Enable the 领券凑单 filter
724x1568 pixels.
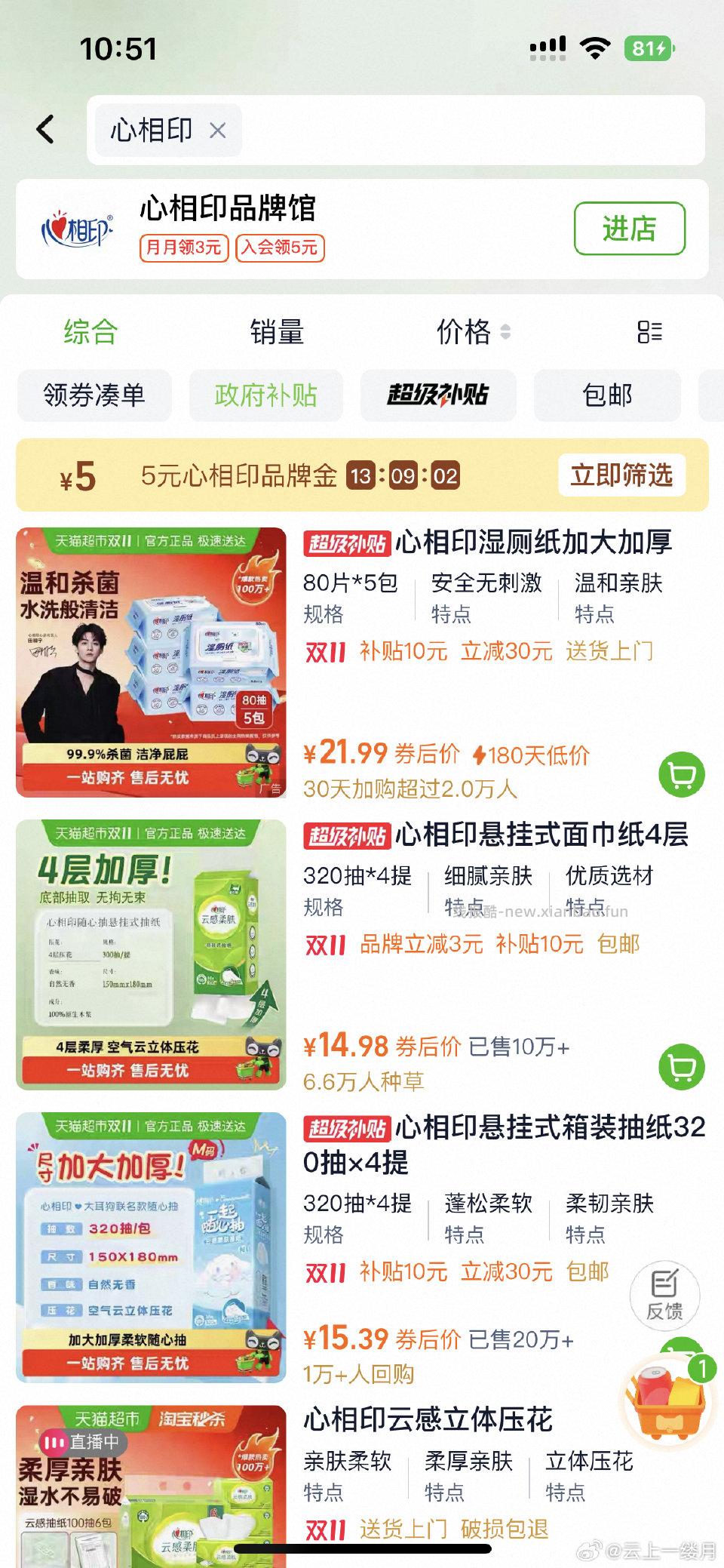96,395
